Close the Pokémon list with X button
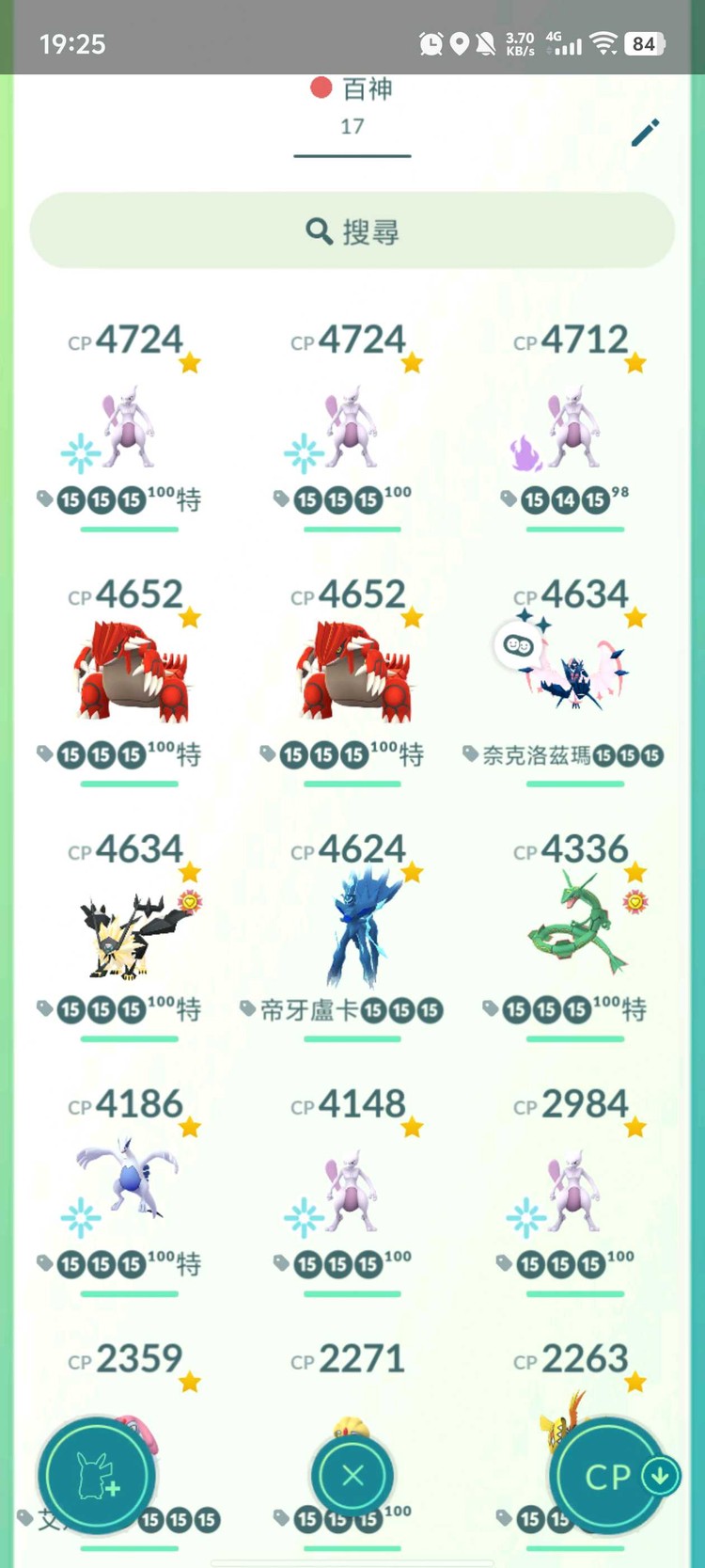 (352, 1476)
